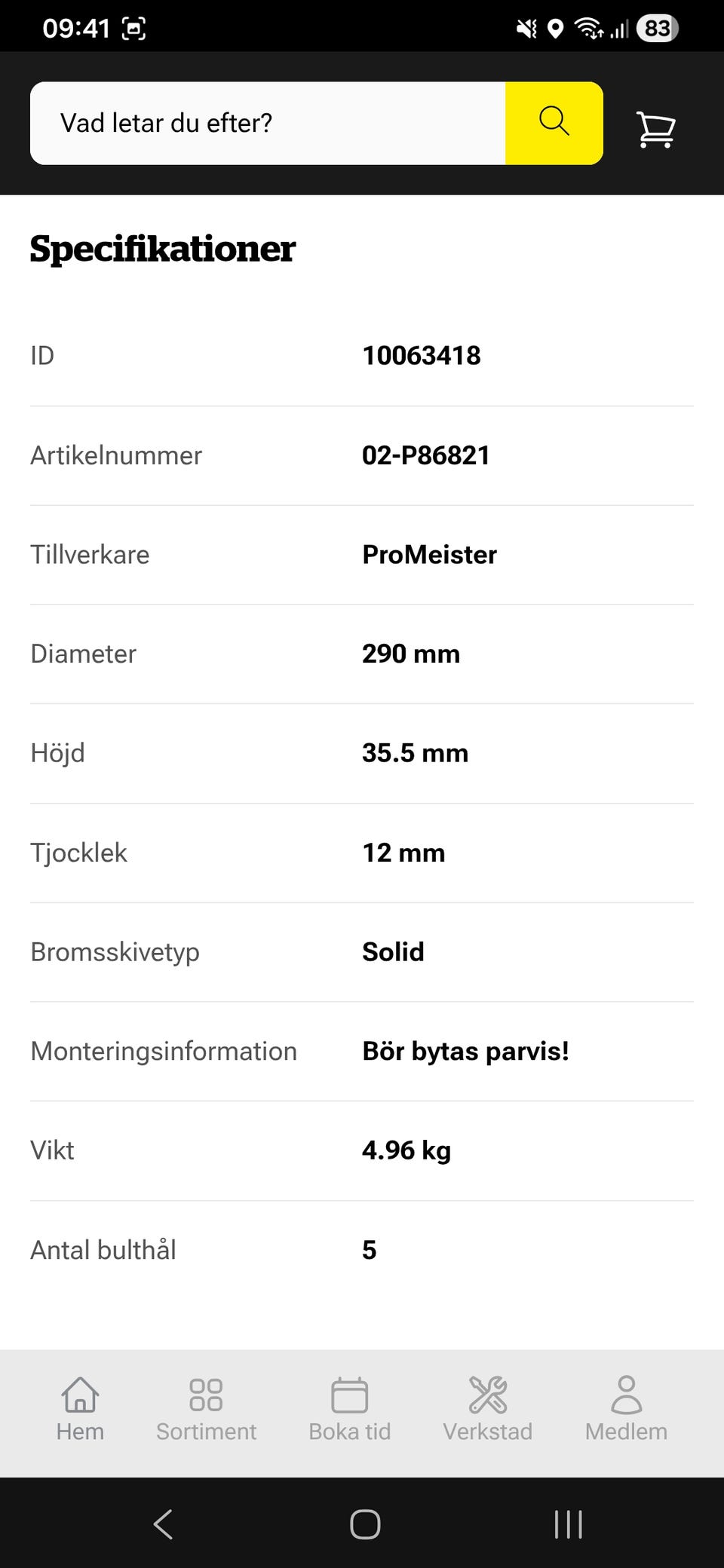The height and width of the screenshot is (1568, 724).
Task: Tap the yellow magnifier search button
Action: pyautogui.click(x=554, y=123)
